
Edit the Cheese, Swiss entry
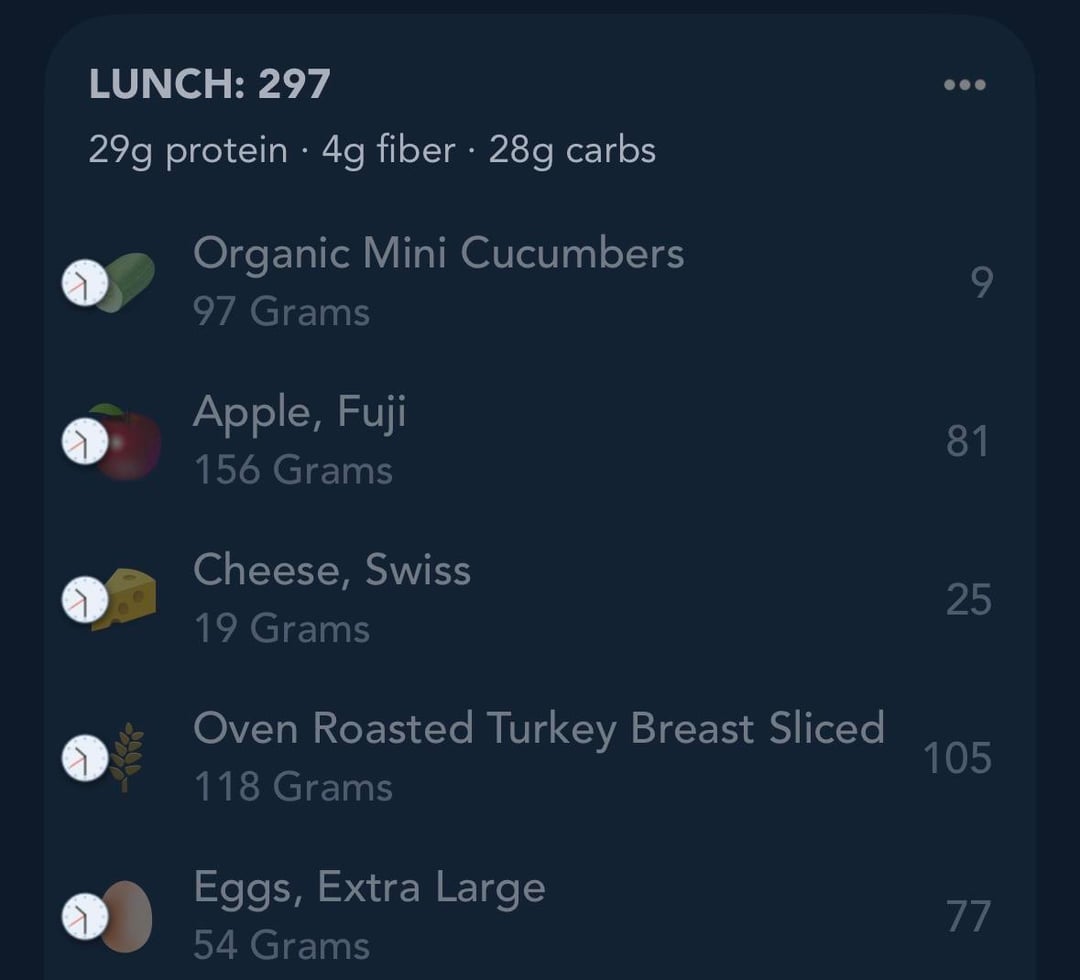coord(331,598)
